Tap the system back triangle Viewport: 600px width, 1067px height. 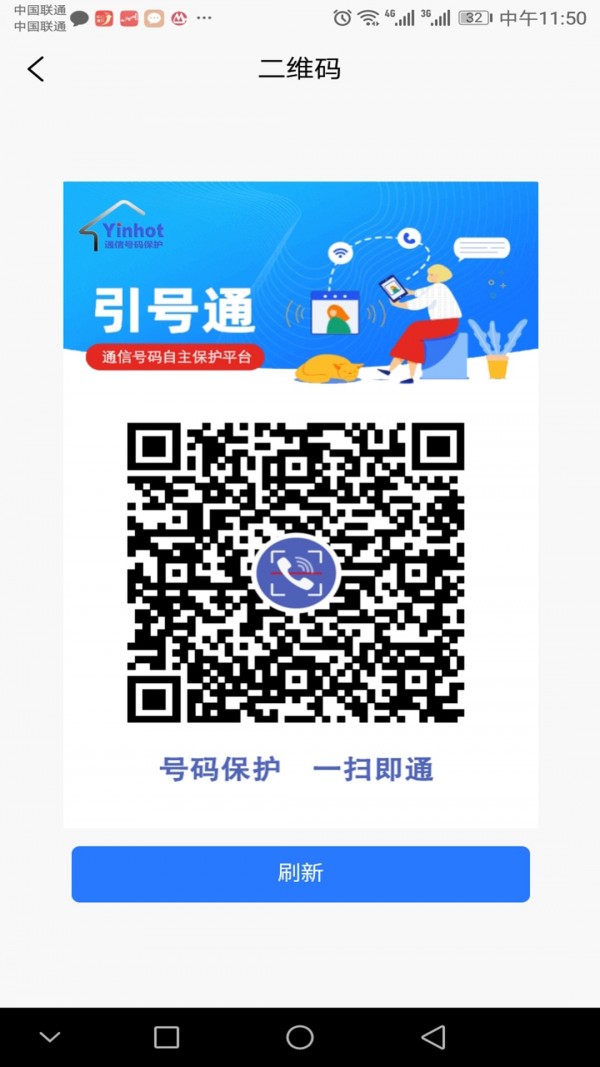click(433, 1037)
